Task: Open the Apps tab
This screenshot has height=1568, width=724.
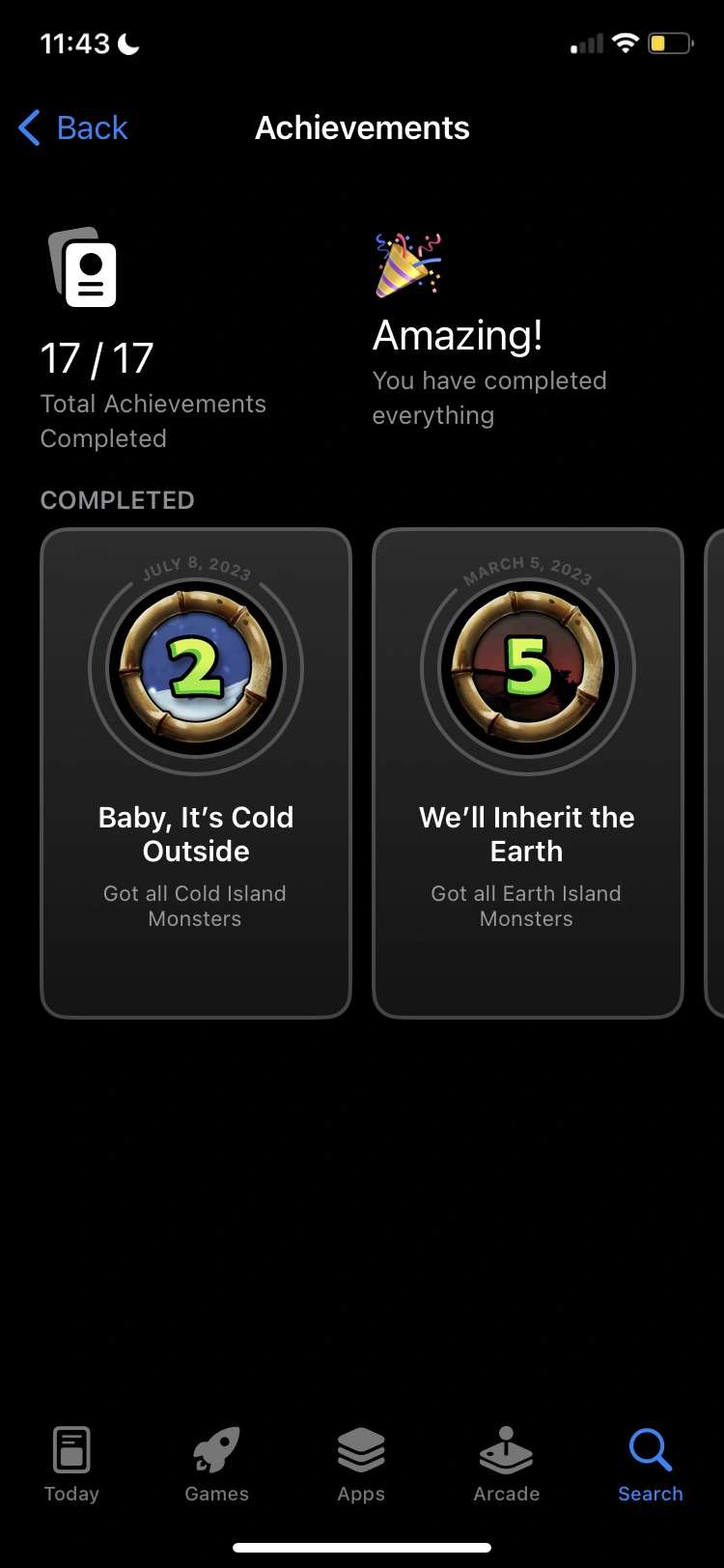Action: tap(361, 1464)
